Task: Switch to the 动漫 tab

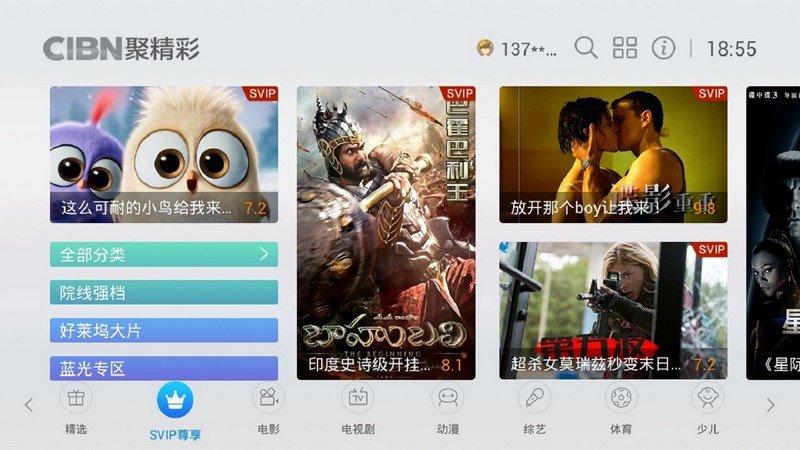Action: tap(447, 408)
